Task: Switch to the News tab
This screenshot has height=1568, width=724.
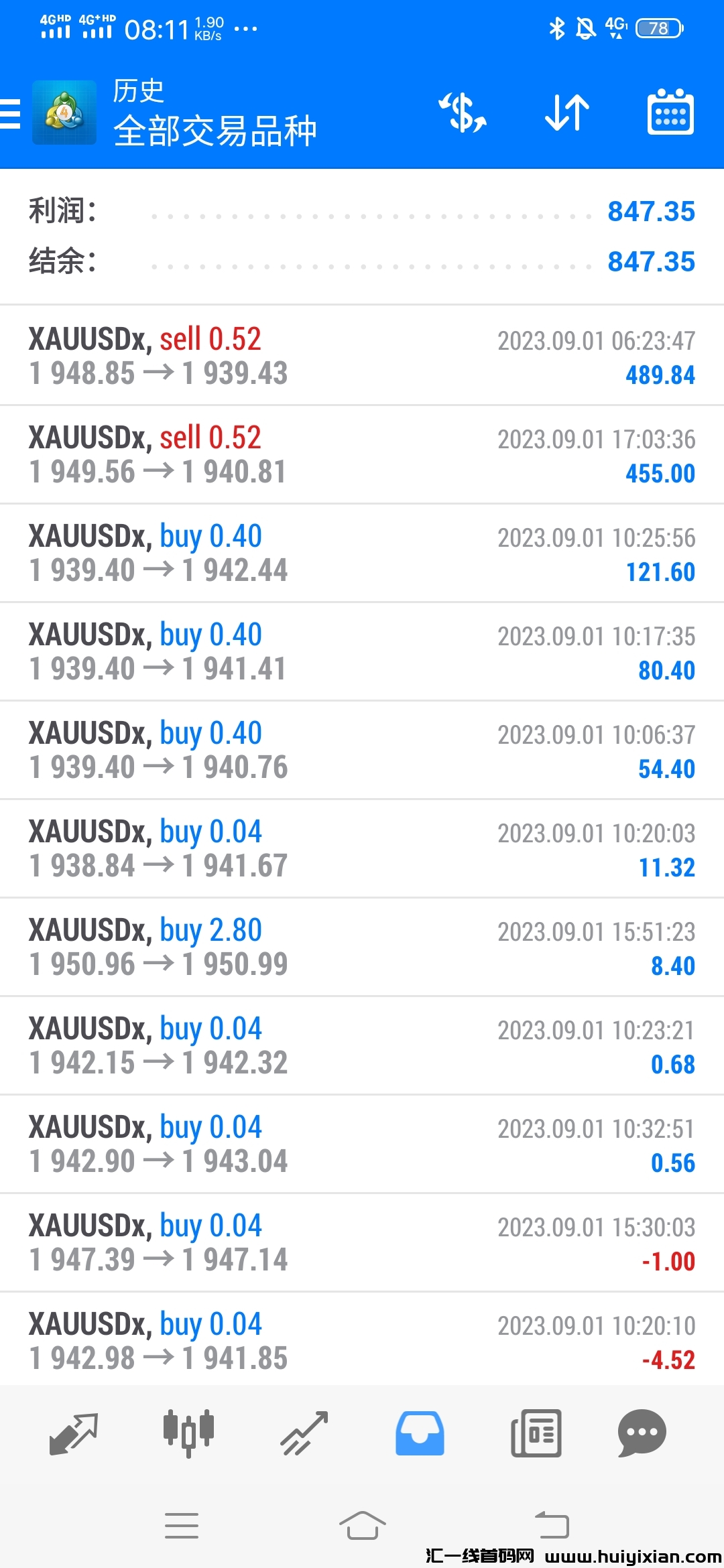Action: (536, 1434)
